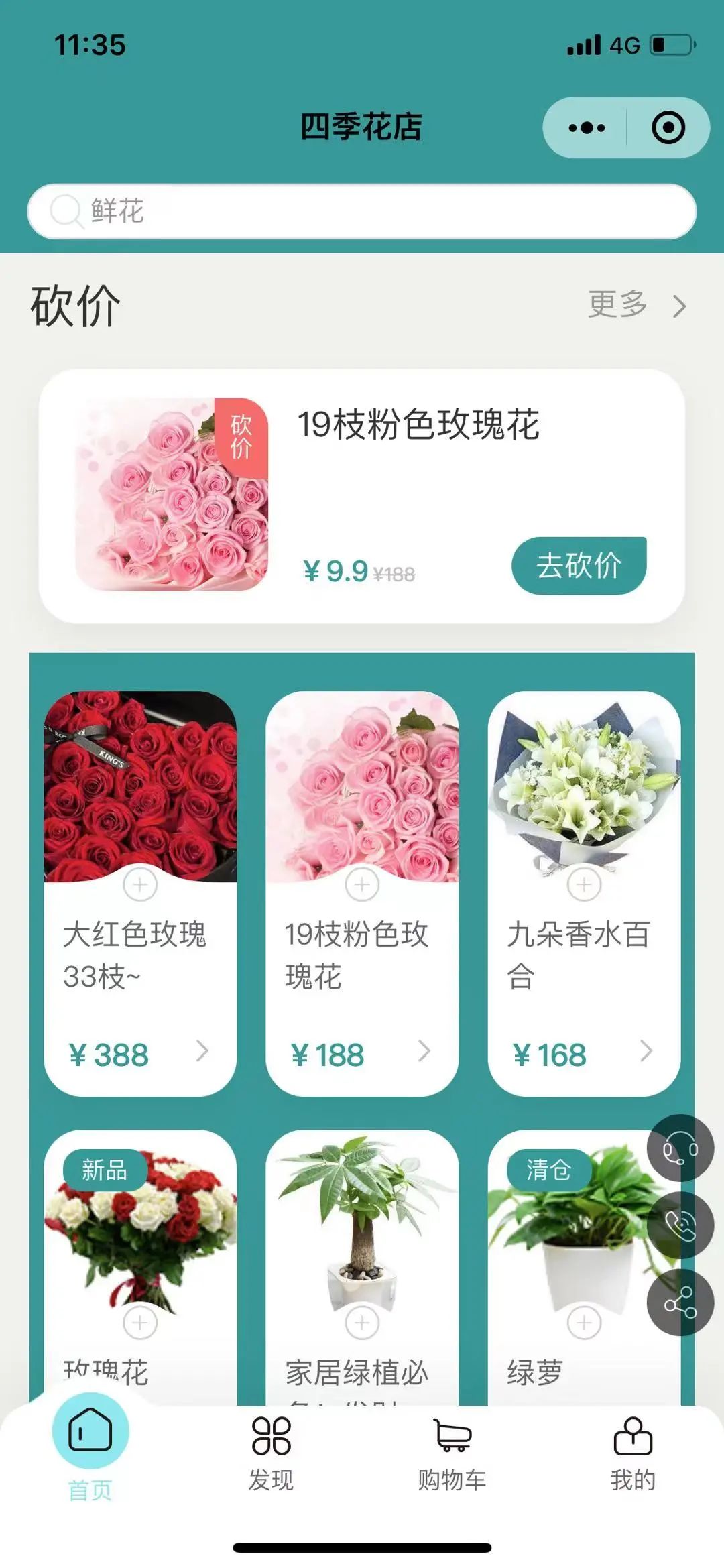This screenshot has width=724, height=1568.
Task: Add 19枝粉色玫瑰花 at ¥188 to the cart
Action: [362, 885]
